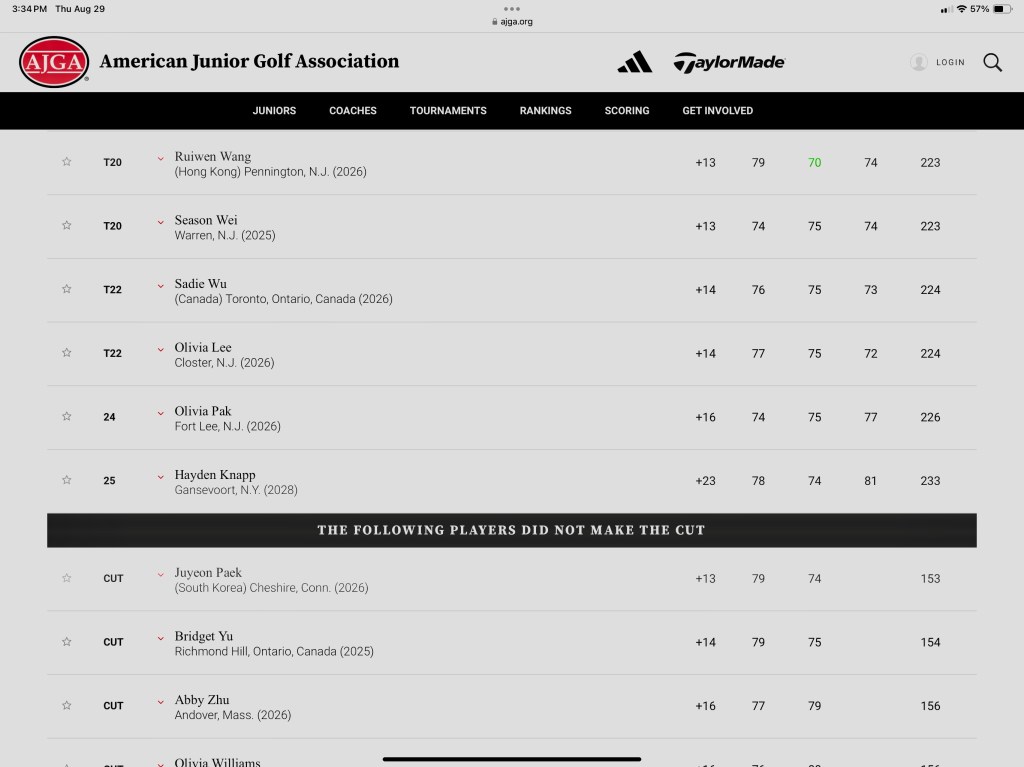Expand Olivia Lee's round details
The height and width of the screenshot is (767, 1024).
click(160, 349)
